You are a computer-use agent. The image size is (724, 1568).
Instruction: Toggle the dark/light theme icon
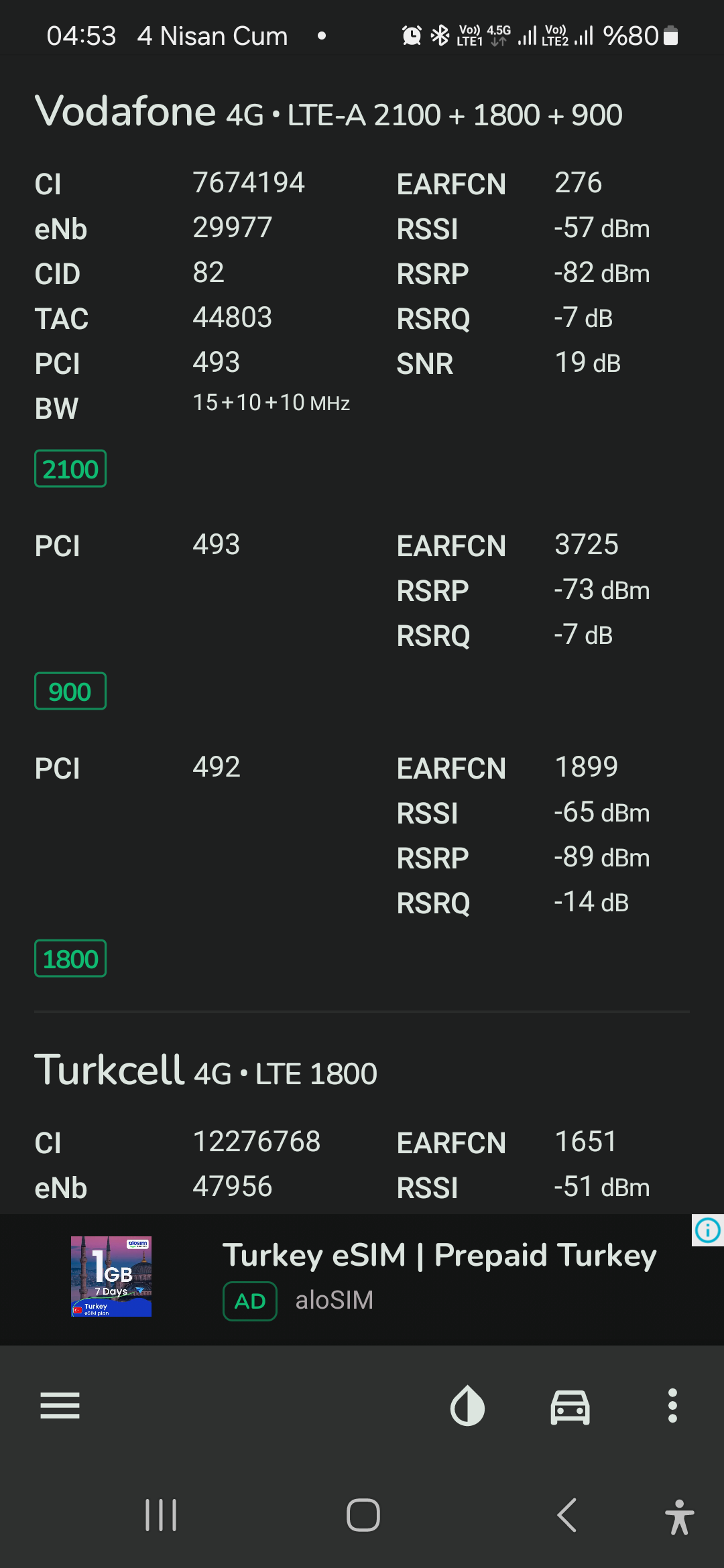pyautogui.click(x=467, y=1405)
